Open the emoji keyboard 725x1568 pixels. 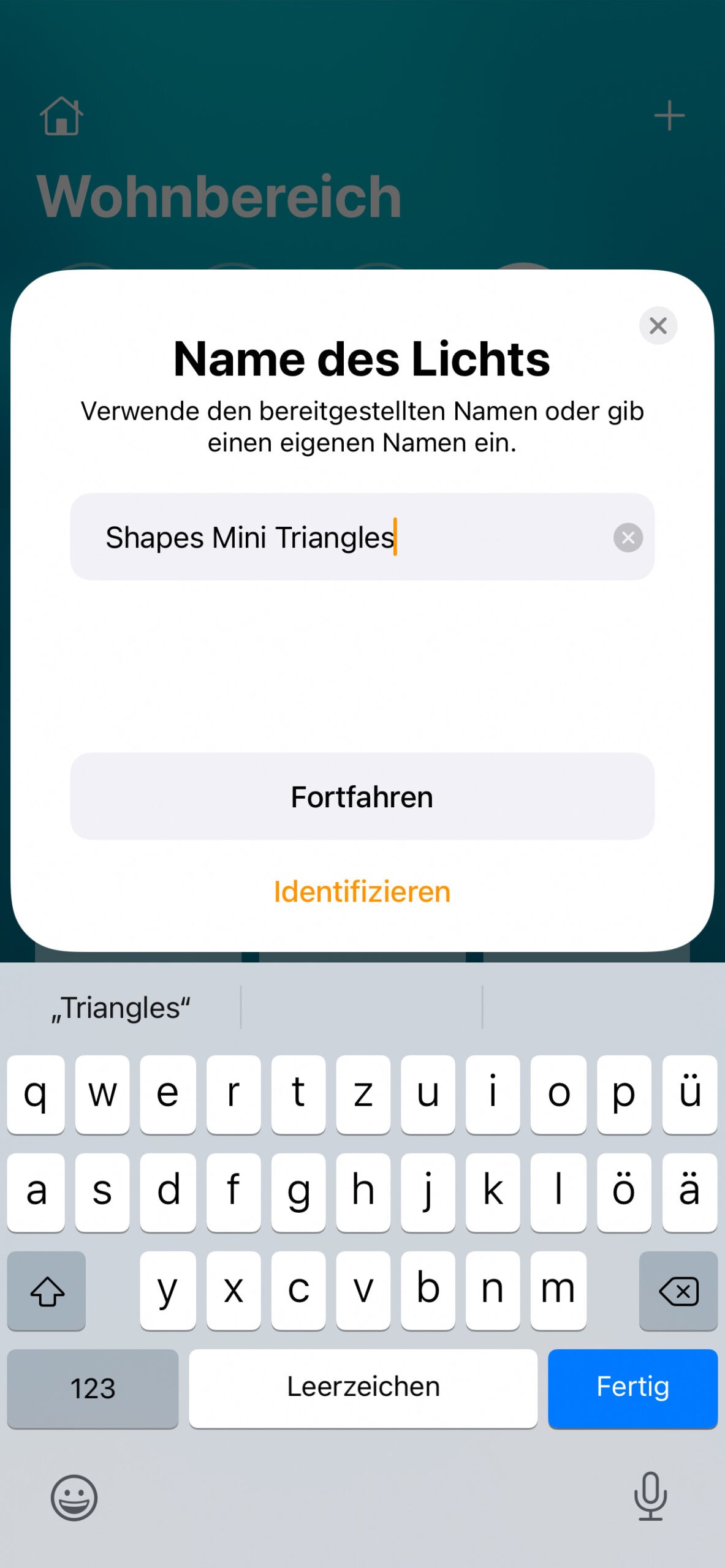click(74, 1498)
